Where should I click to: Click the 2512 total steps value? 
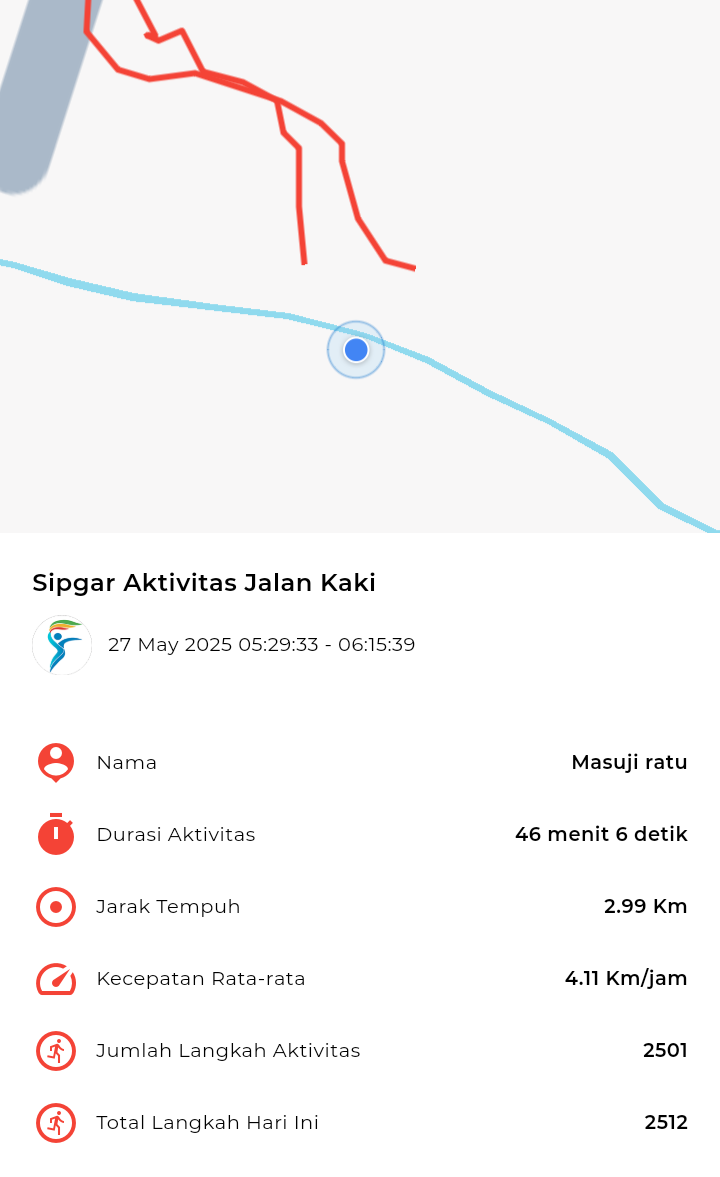click(x=667, y=1123)
